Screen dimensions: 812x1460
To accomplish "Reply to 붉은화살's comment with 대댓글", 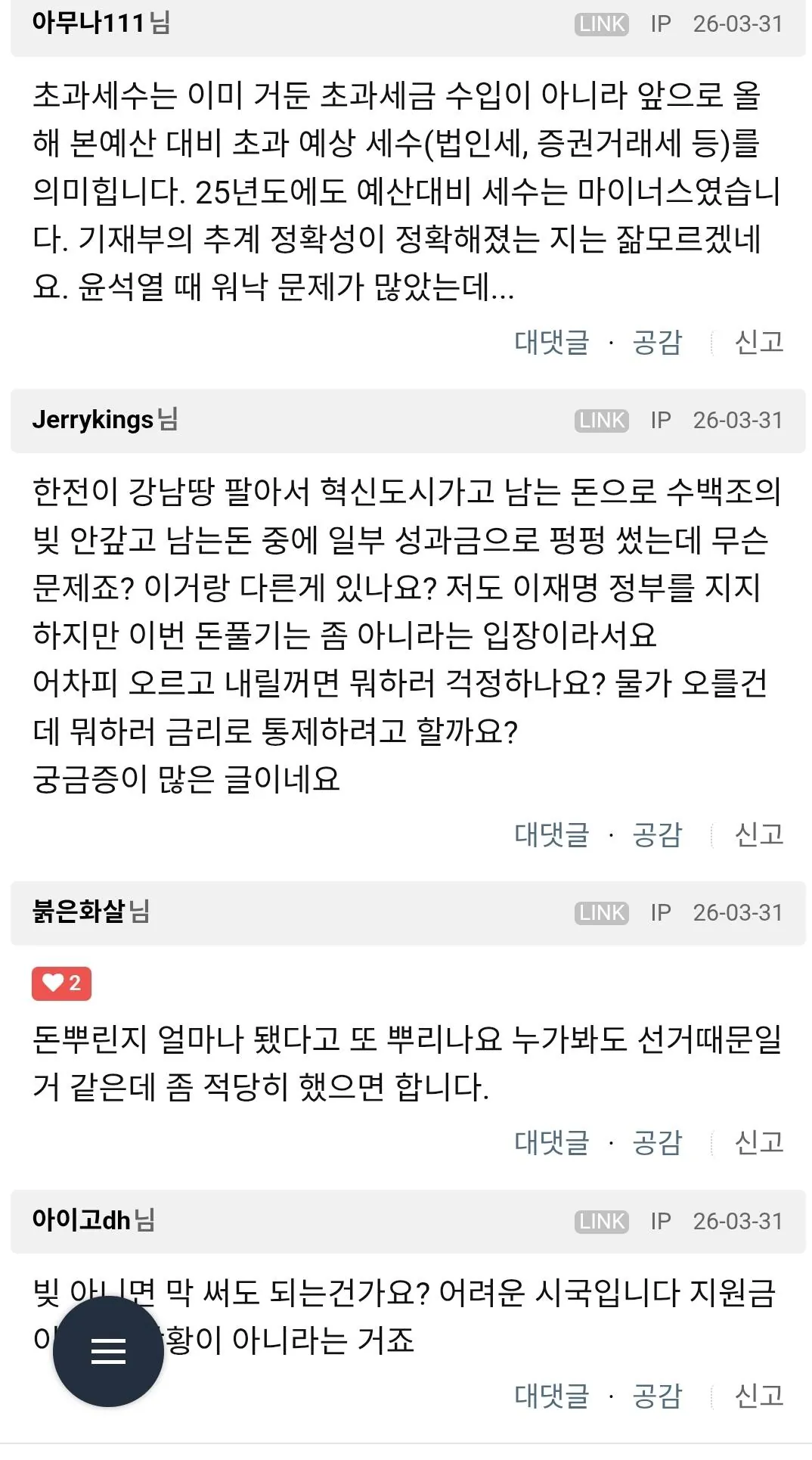I will pyautogui.click(x=551, y=1142).
